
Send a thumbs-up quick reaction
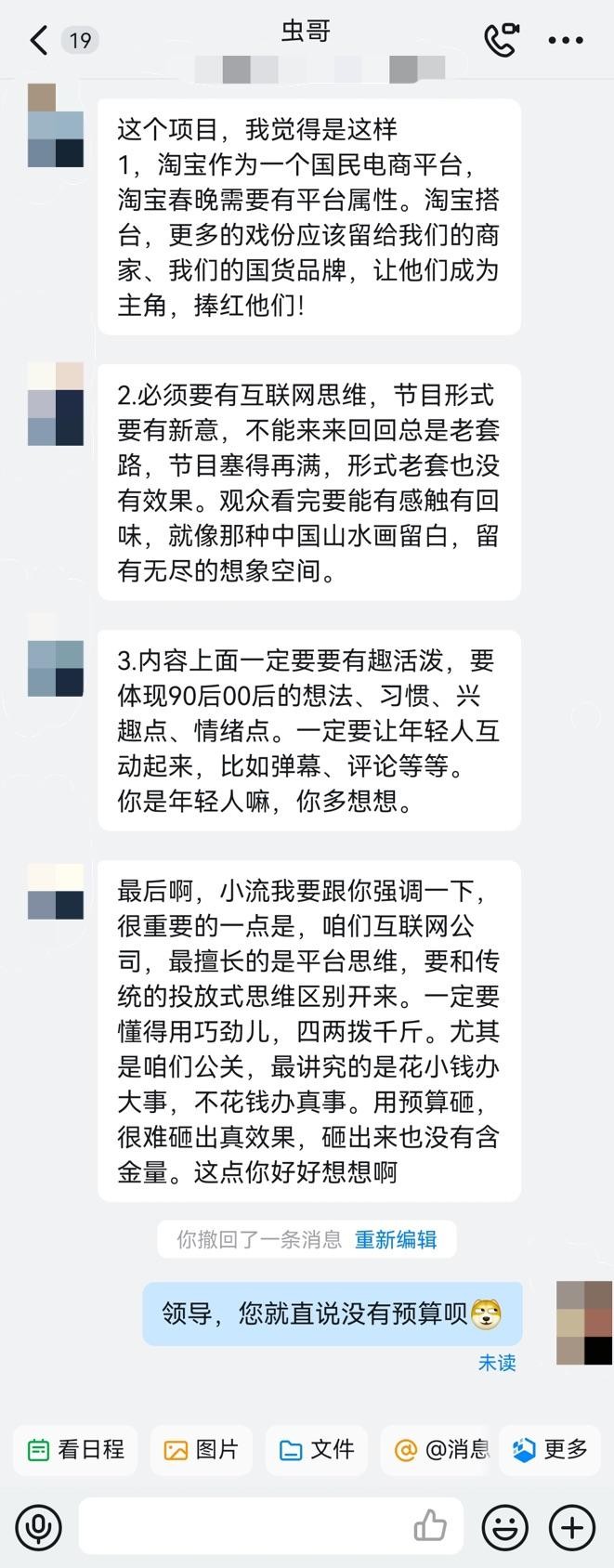pyautogui.click(x=430, y=1525)
